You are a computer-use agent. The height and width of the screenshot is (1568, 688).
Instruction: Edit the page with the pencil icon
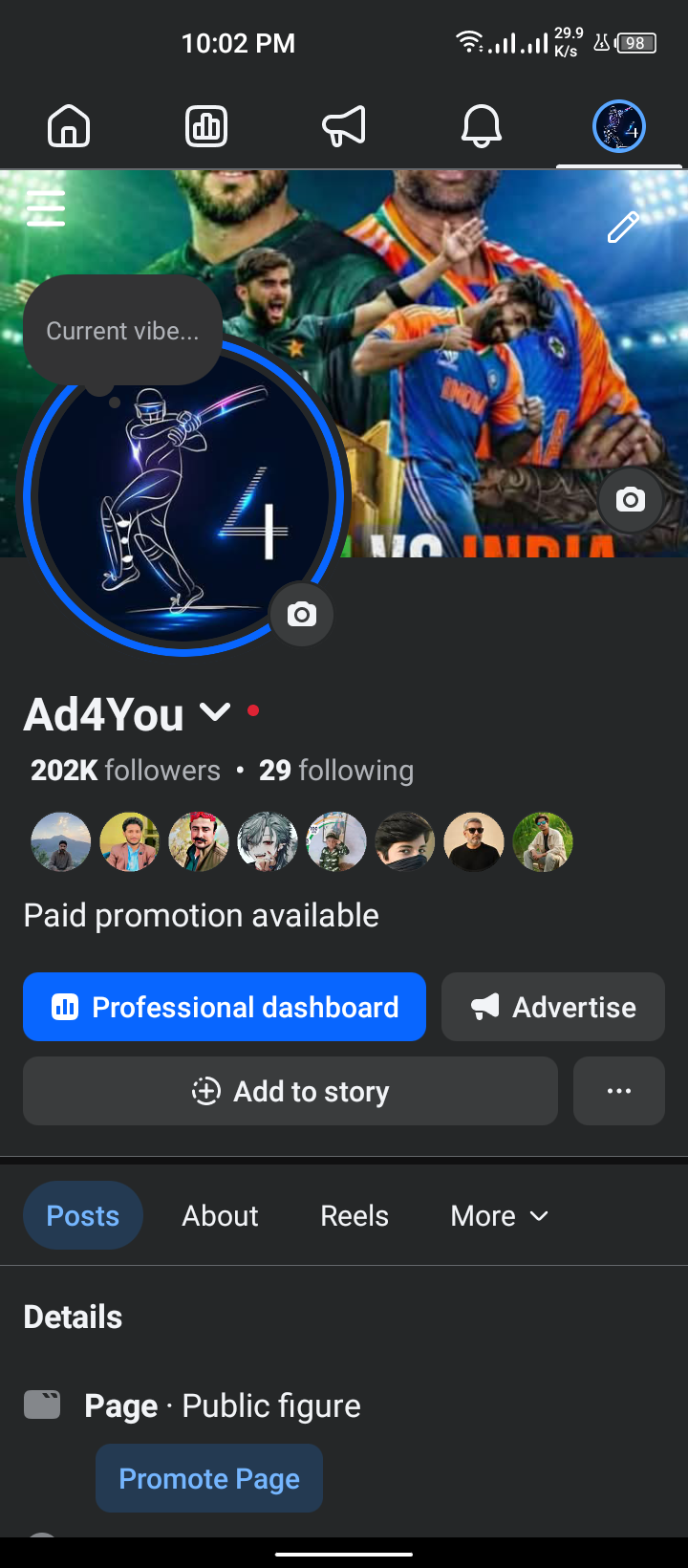tap(623, 228)
